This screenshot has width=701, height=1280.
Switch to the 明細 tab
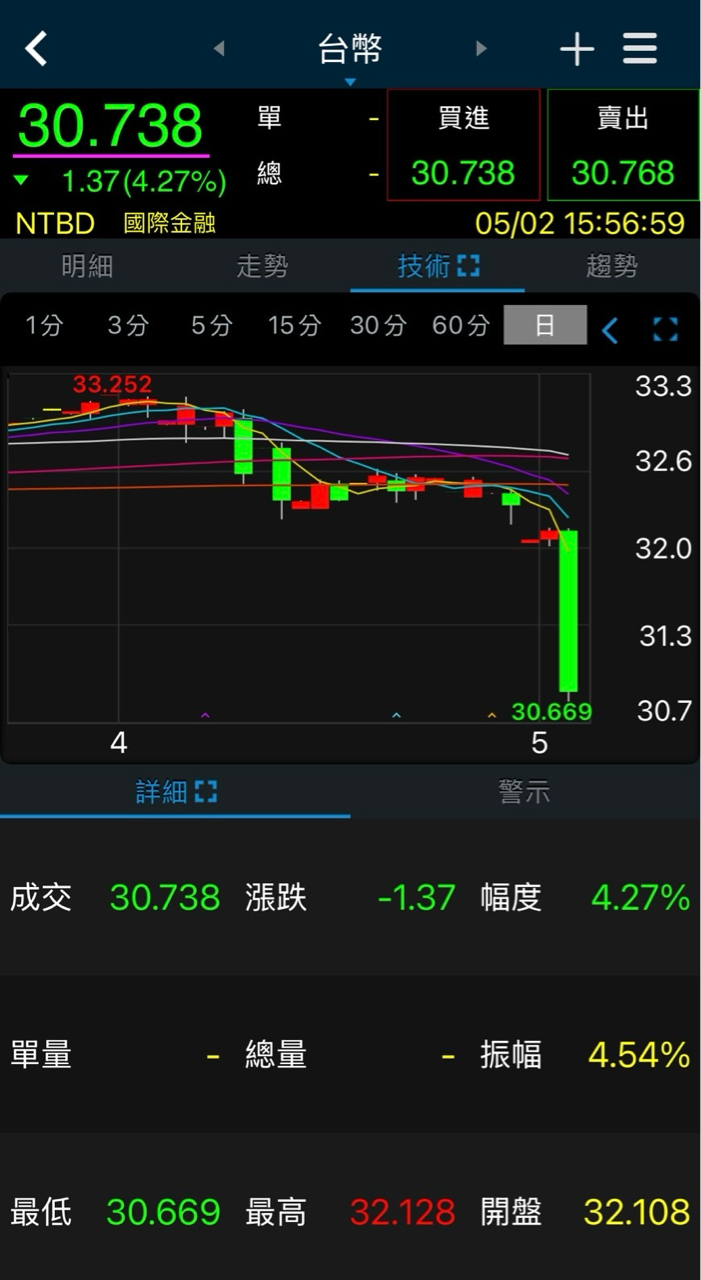click(x=87, y=266)
